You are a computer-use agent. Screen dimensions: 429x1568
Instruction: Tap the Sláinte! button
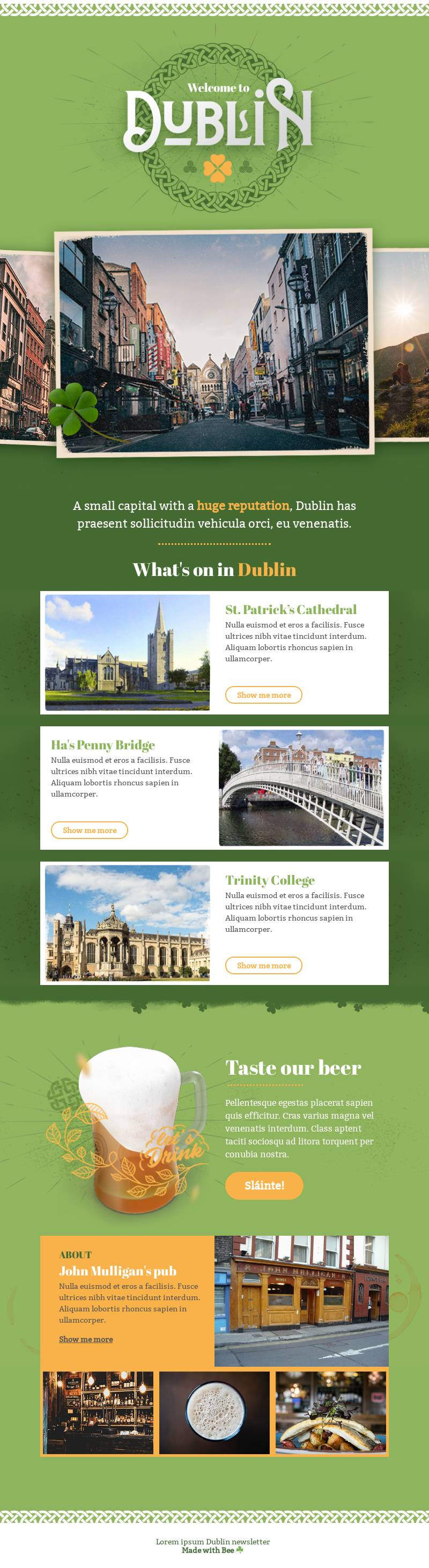coord(264,1185)
